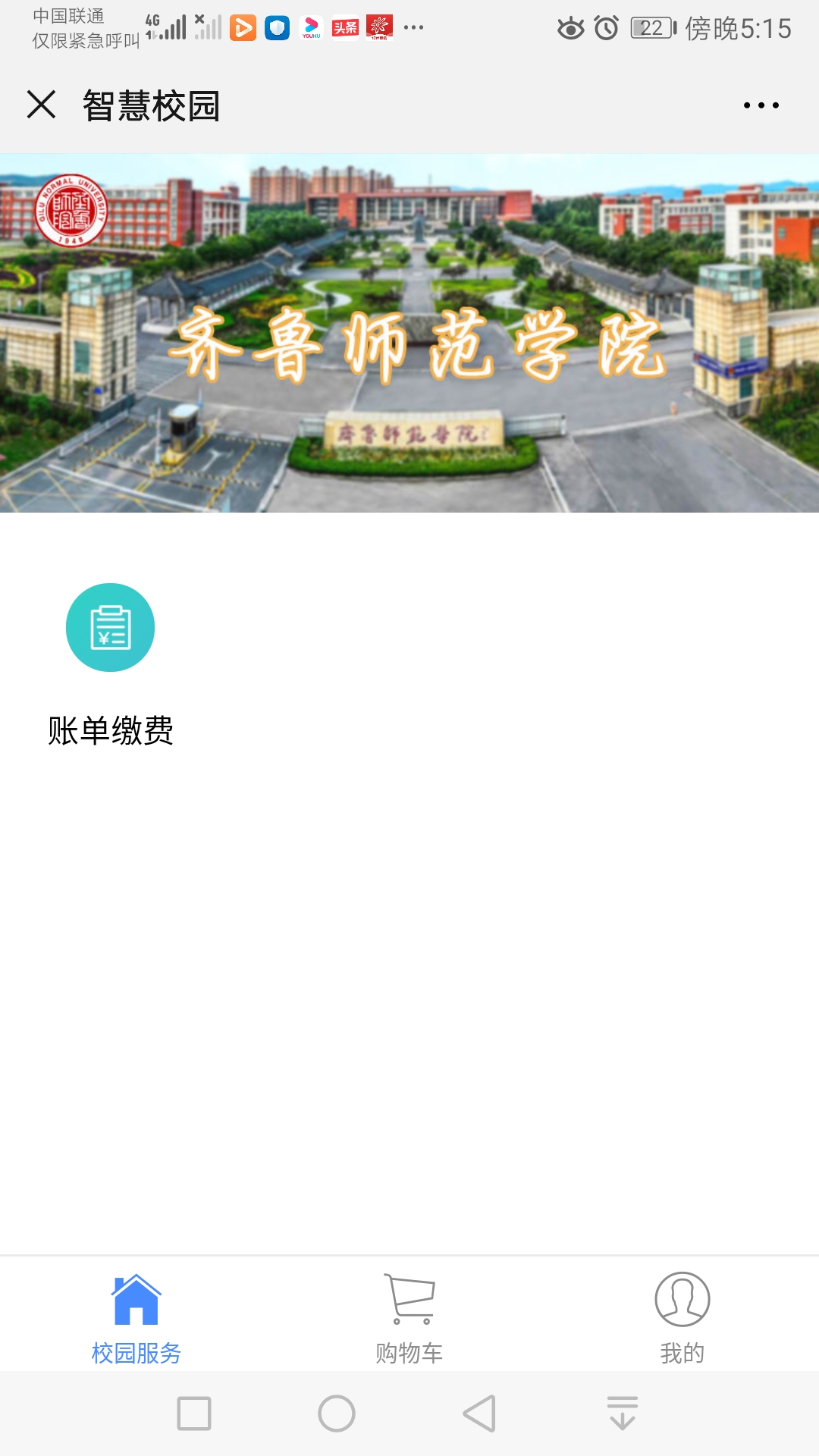Viewport: 819px width, 1456px height.
Task: Open 账单缴费 bill payment
Action: 111,628
